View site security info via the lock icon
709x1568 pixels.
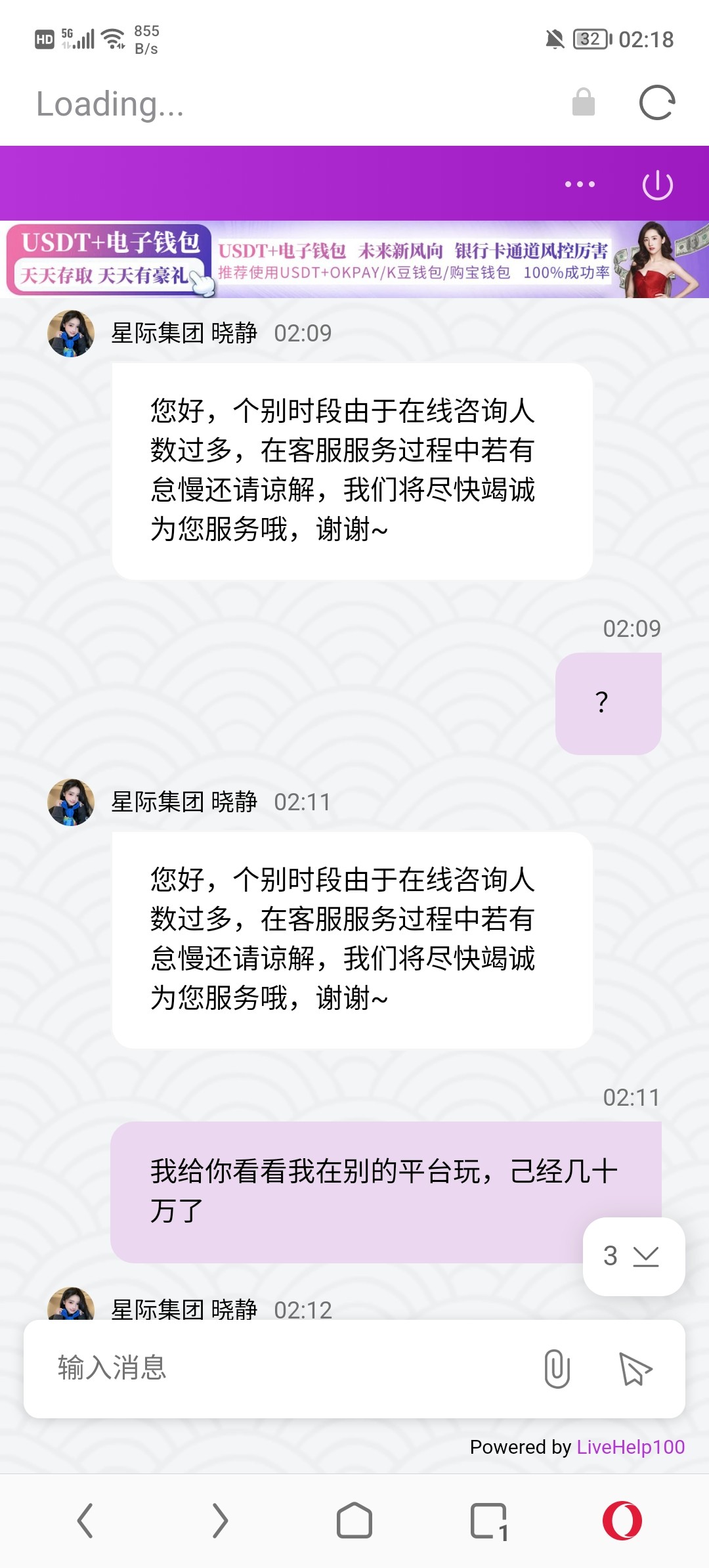pos(583,102)
